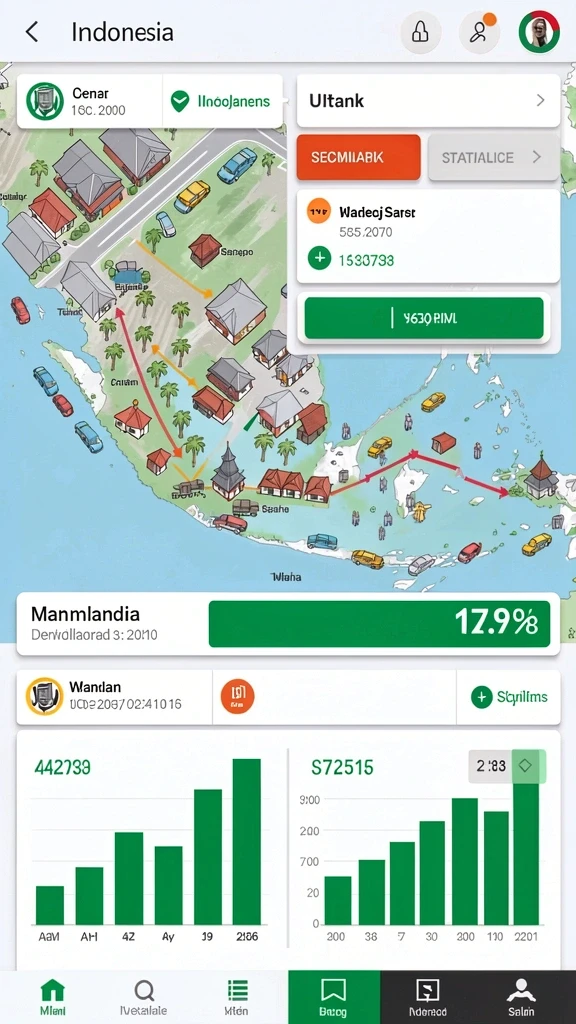This screenshot has width=576, height=1024.
Task: Select the orange SECMIIABK button
Action: click(358, 157)
